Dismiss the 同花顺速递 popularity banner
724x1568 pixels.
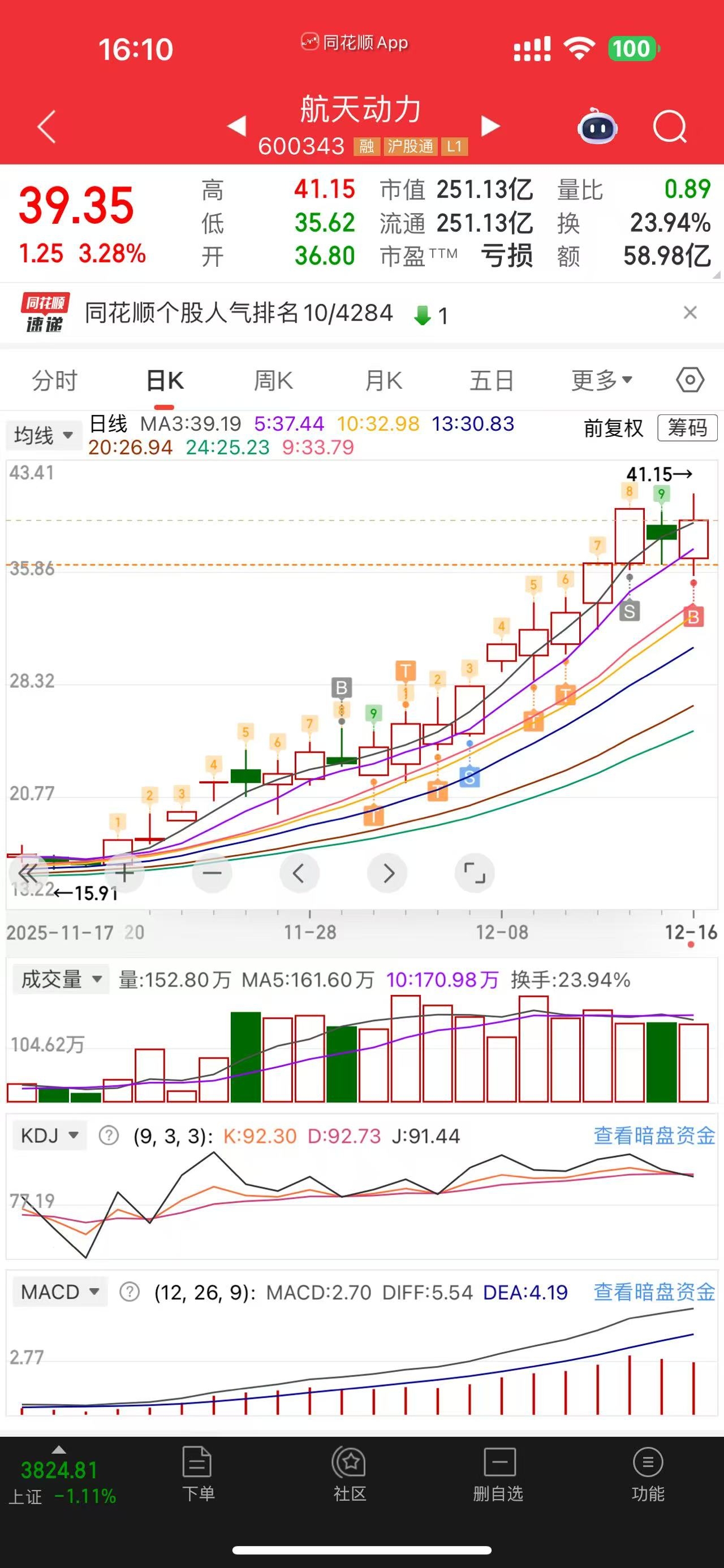689,313
